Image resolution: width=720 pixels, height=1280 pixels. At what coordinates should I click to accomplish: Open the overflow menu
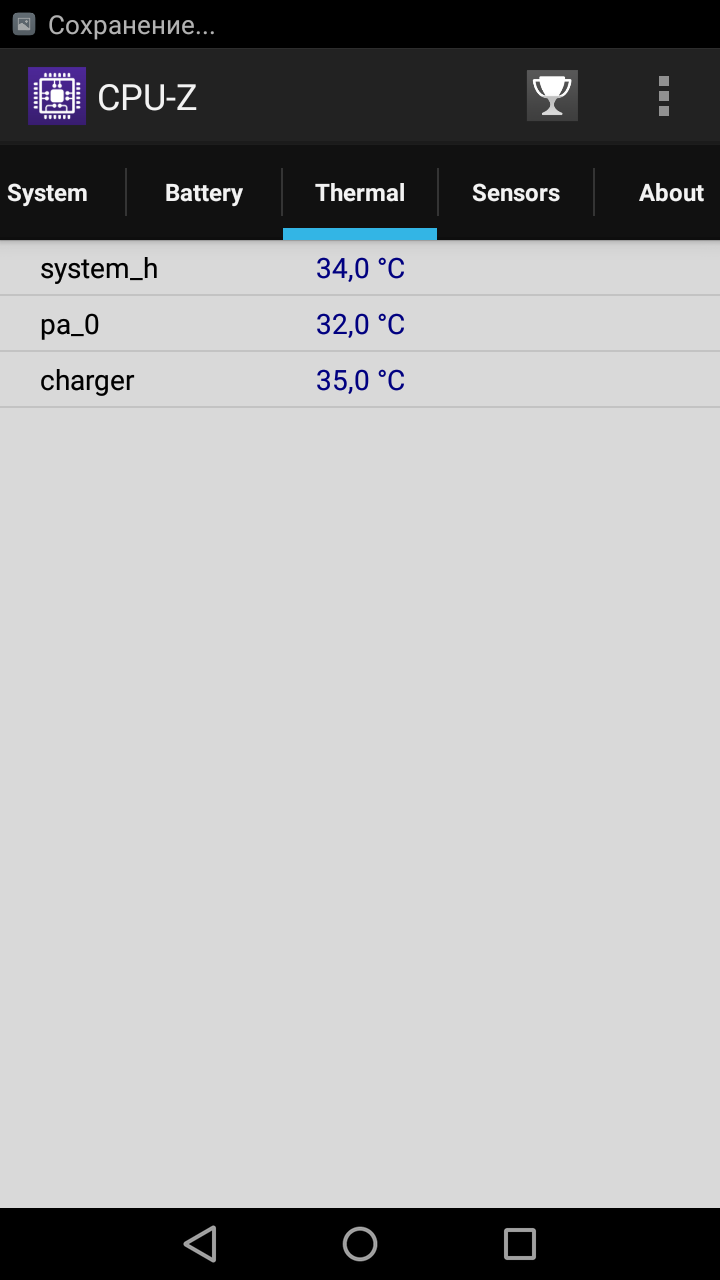(664, 96)
